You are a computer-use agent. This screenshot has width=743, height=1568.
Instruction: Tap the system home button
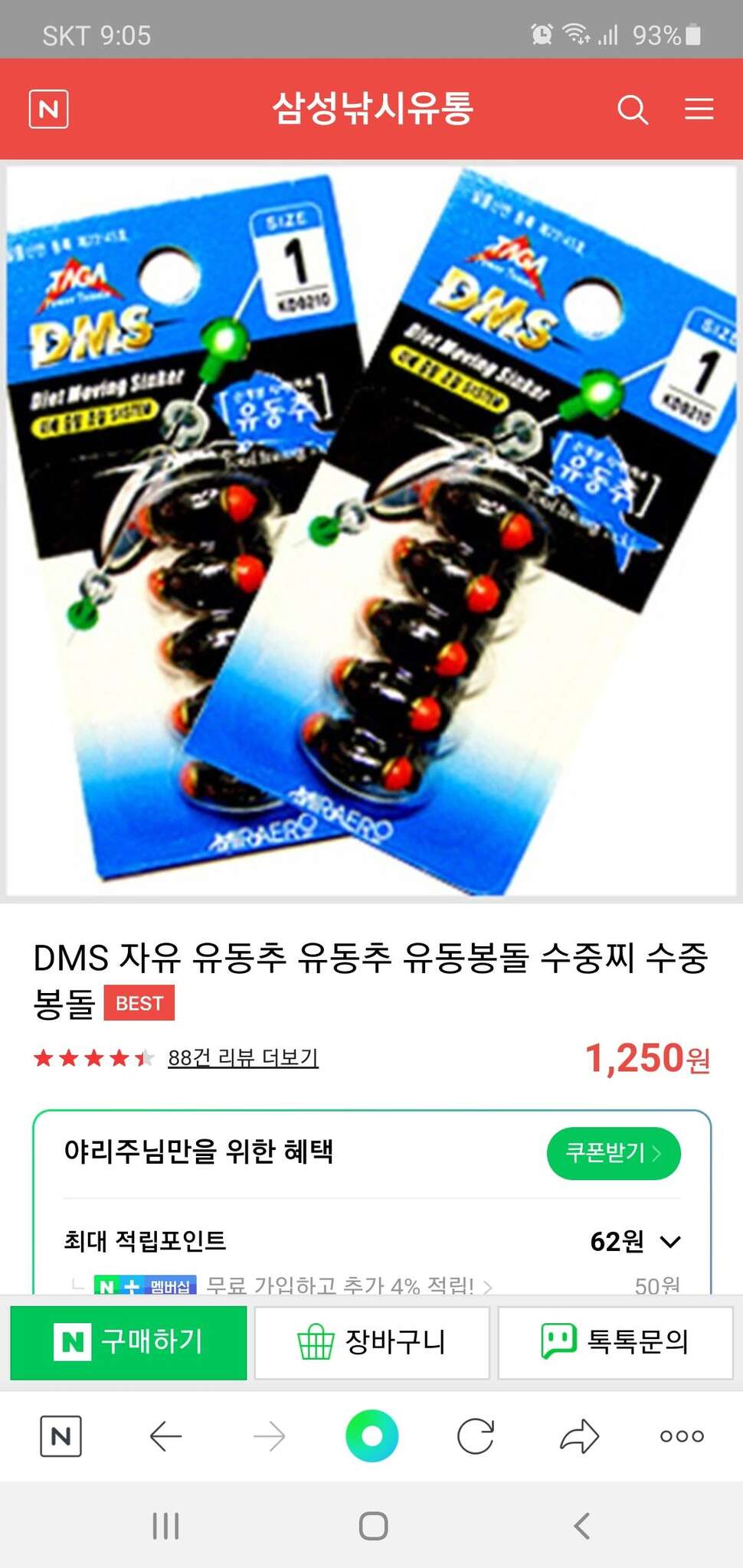(373, 1525)
